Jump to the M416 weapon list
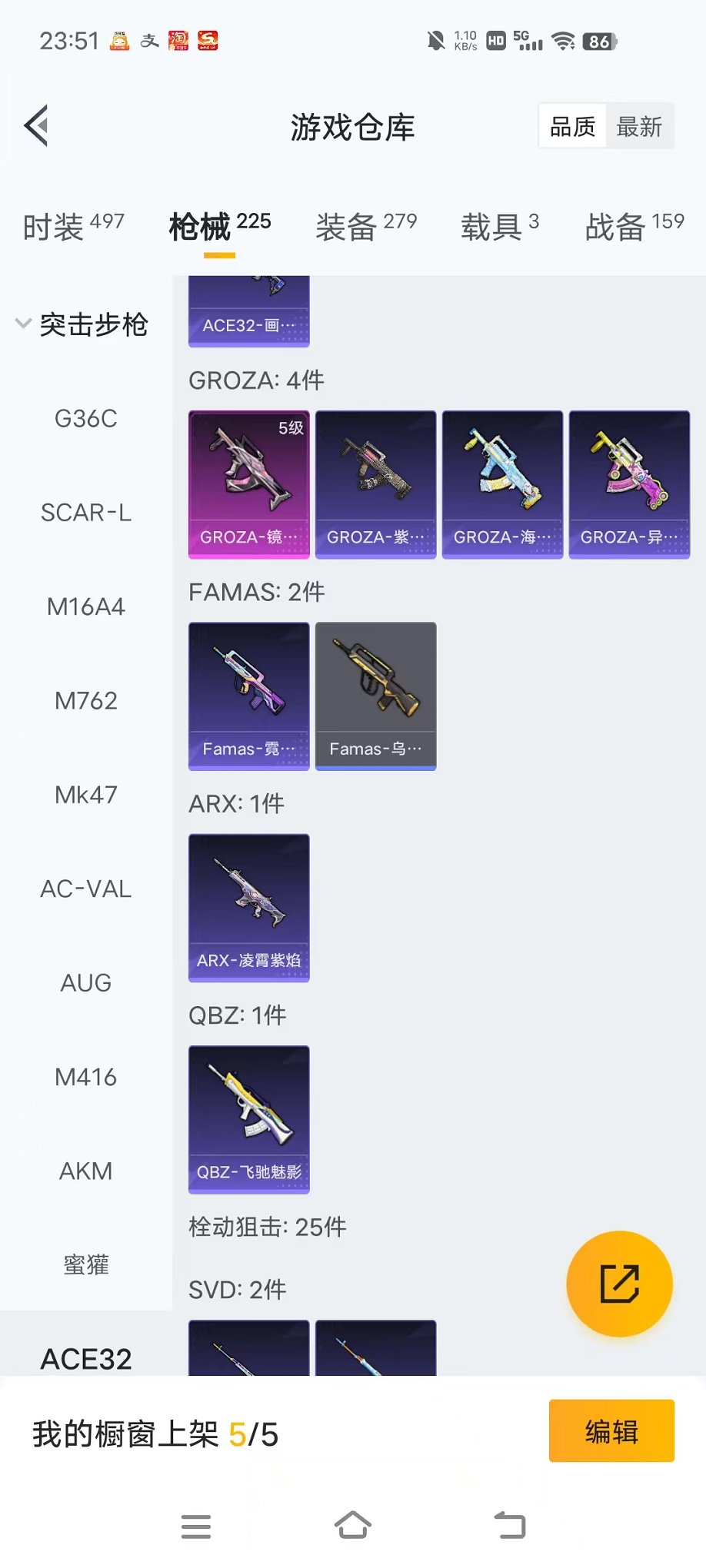706x1568 pixels. coord(86,1078)
